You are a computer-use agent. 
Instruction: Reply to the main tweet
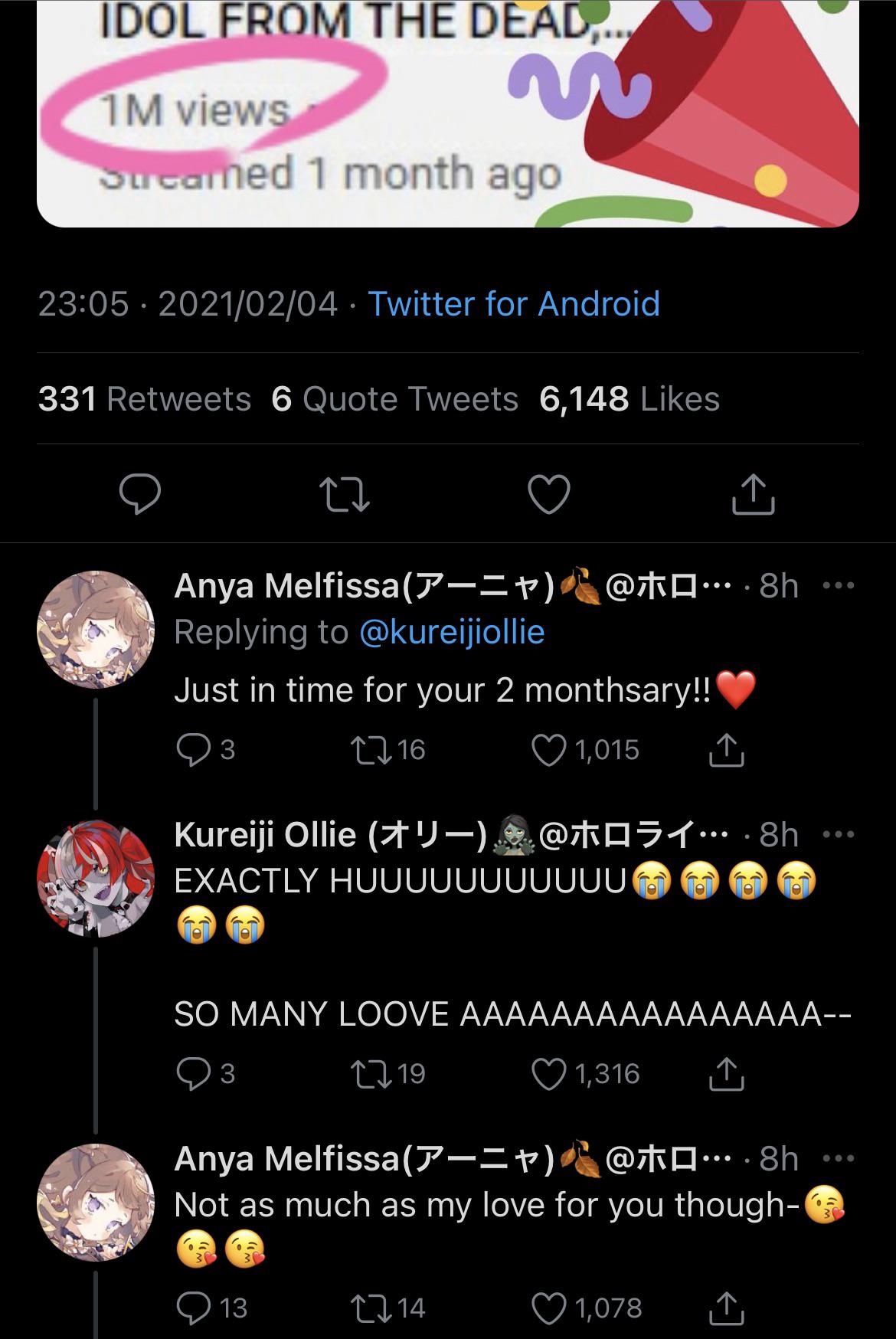pos(140,494)
